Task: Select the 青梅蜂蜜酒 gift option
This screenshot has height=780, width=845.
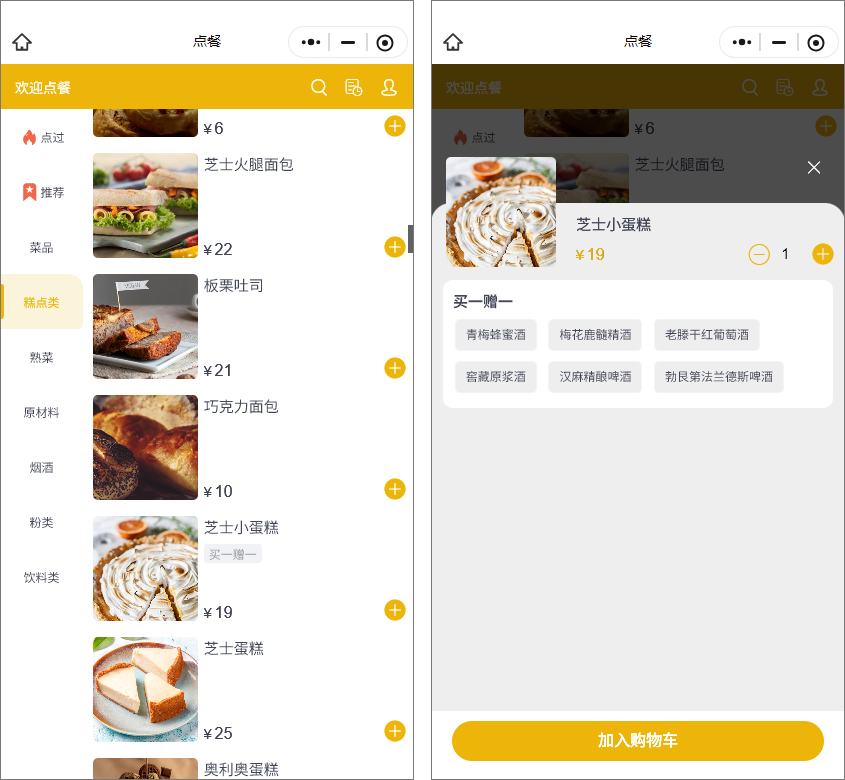Action: tap(496, 334)
